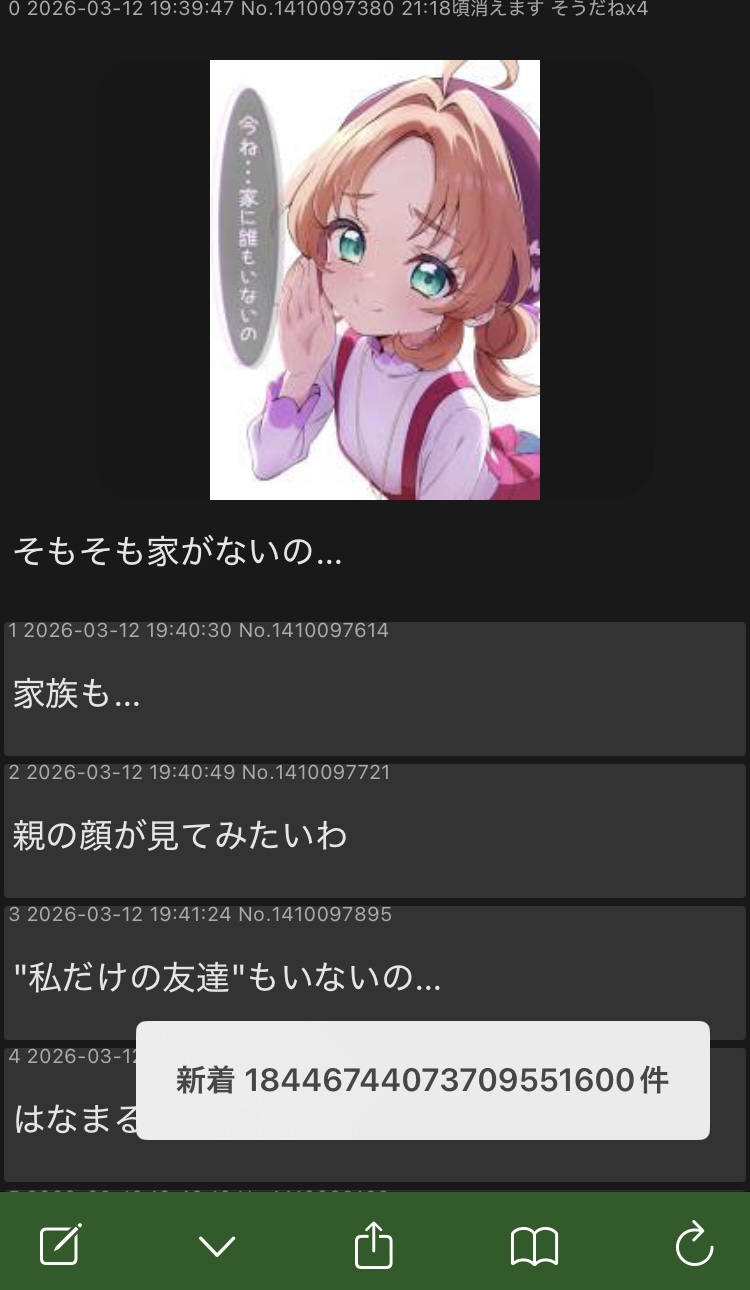
Task: Reload the thread for new posts
Action: [x=693, y=1246]
